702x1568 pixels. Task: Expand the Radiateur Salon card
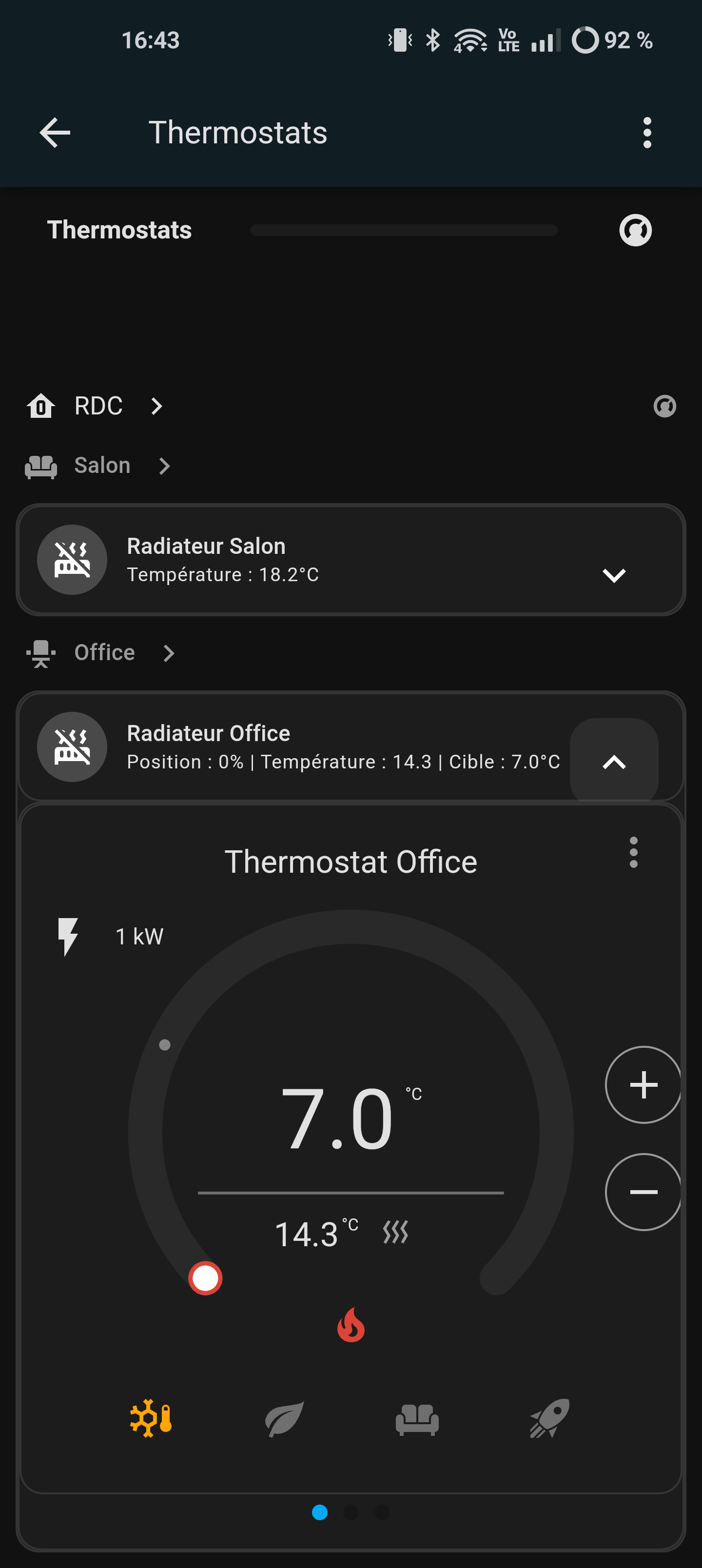tap(614, 575)
